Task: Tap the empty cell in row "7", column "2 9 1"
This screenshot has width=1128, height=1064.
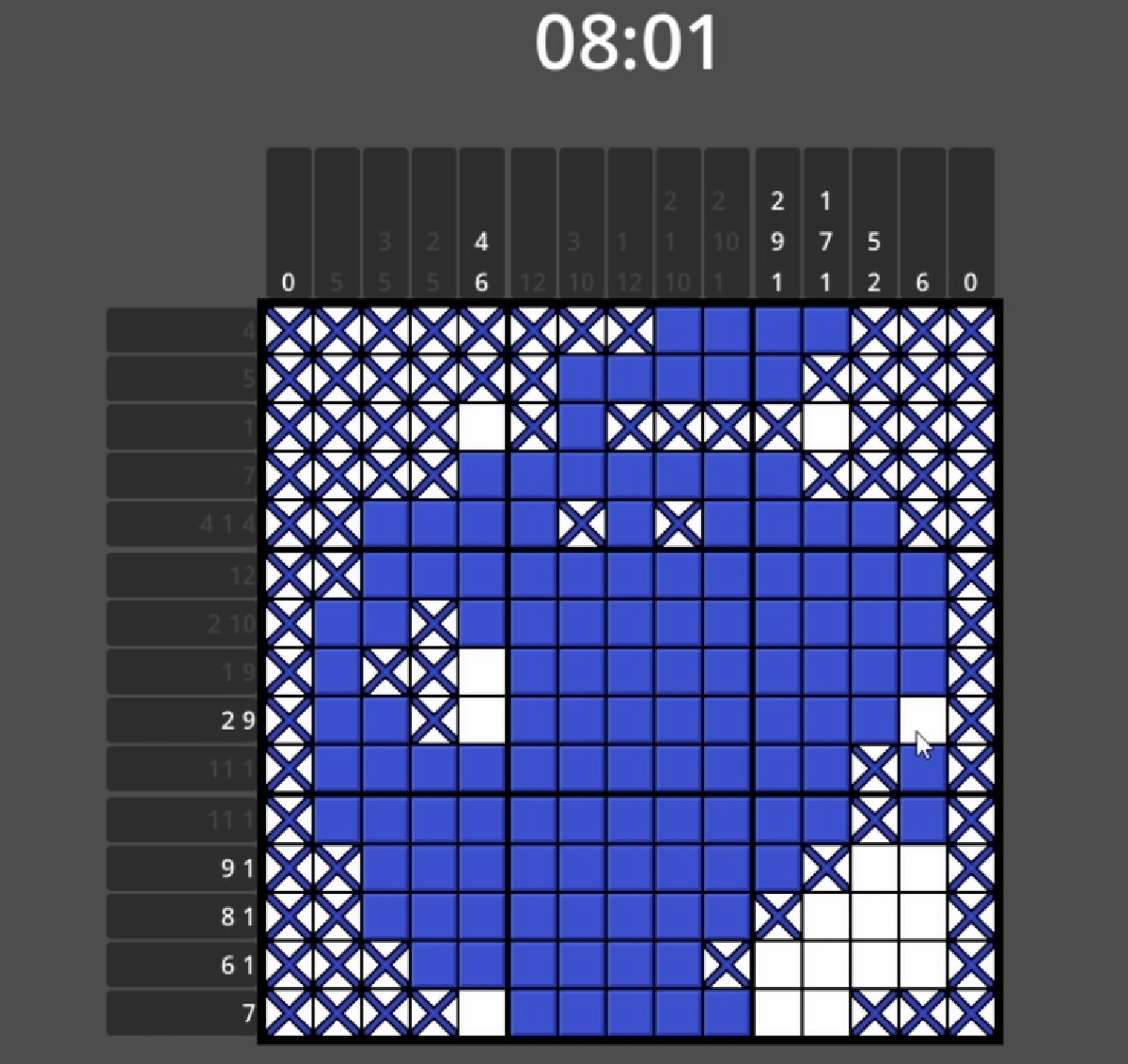Action: [776, 1013]
